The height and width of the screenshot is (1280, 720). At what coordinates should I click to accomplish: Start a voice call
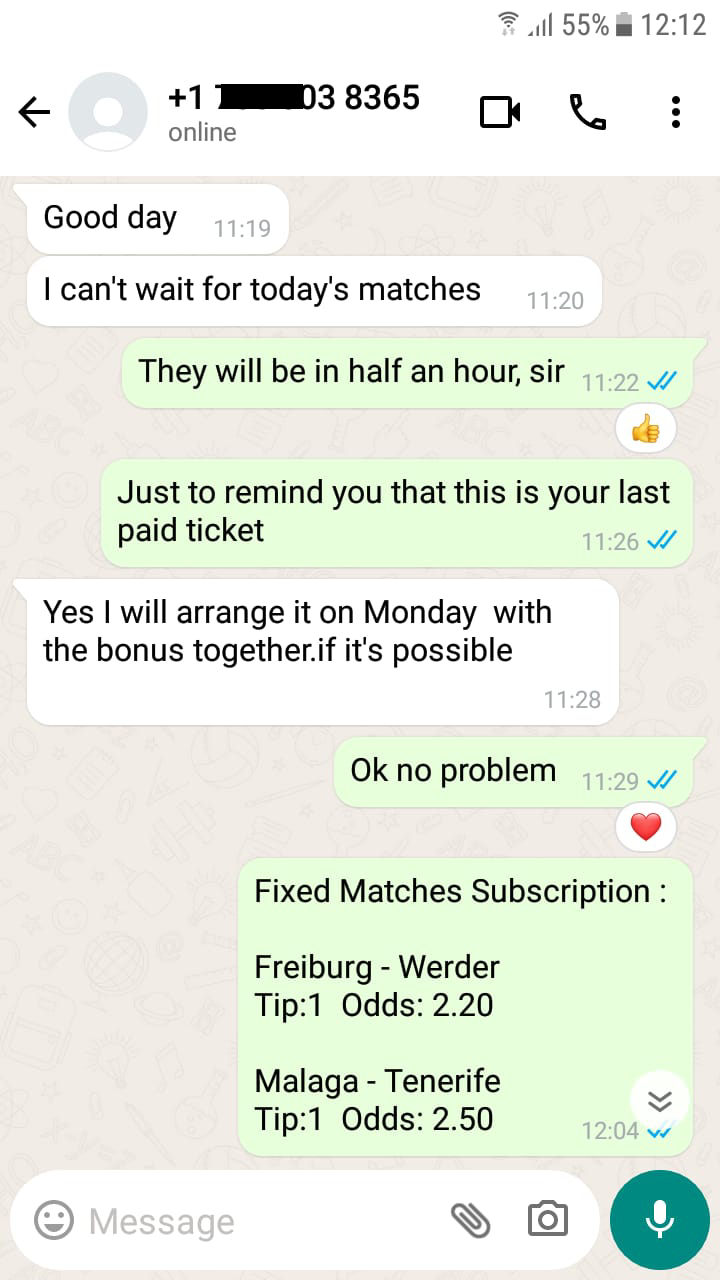pos(588,112)
